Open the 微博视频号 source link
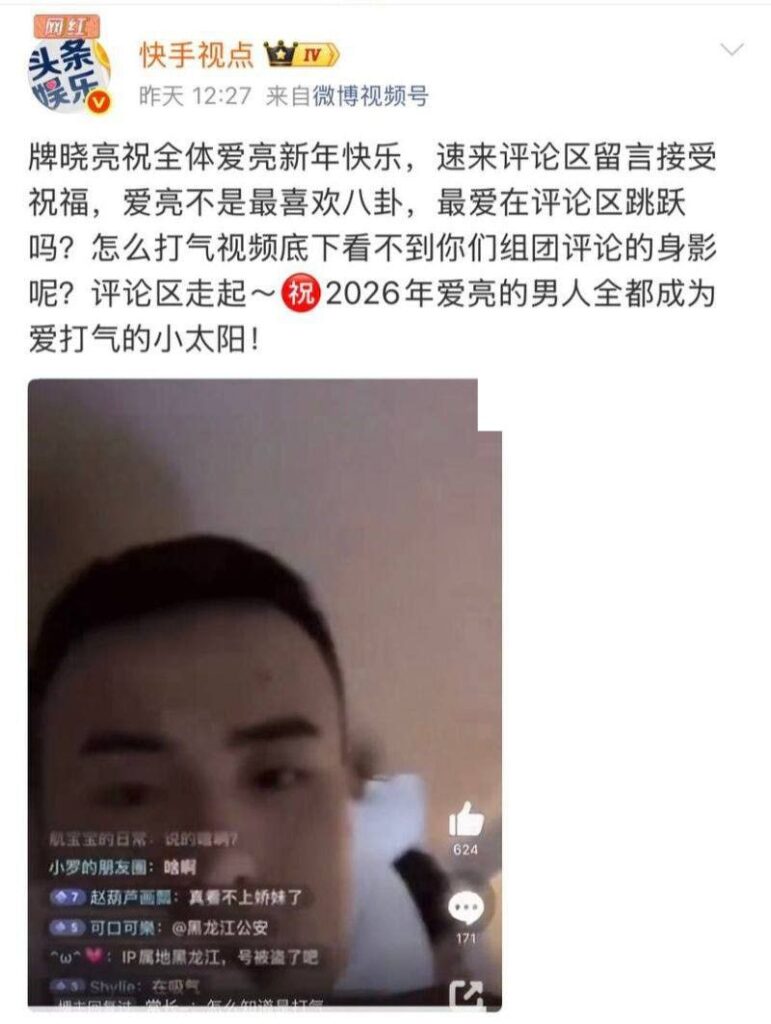This screenshot has width=771, height=1024. [369, 96]
